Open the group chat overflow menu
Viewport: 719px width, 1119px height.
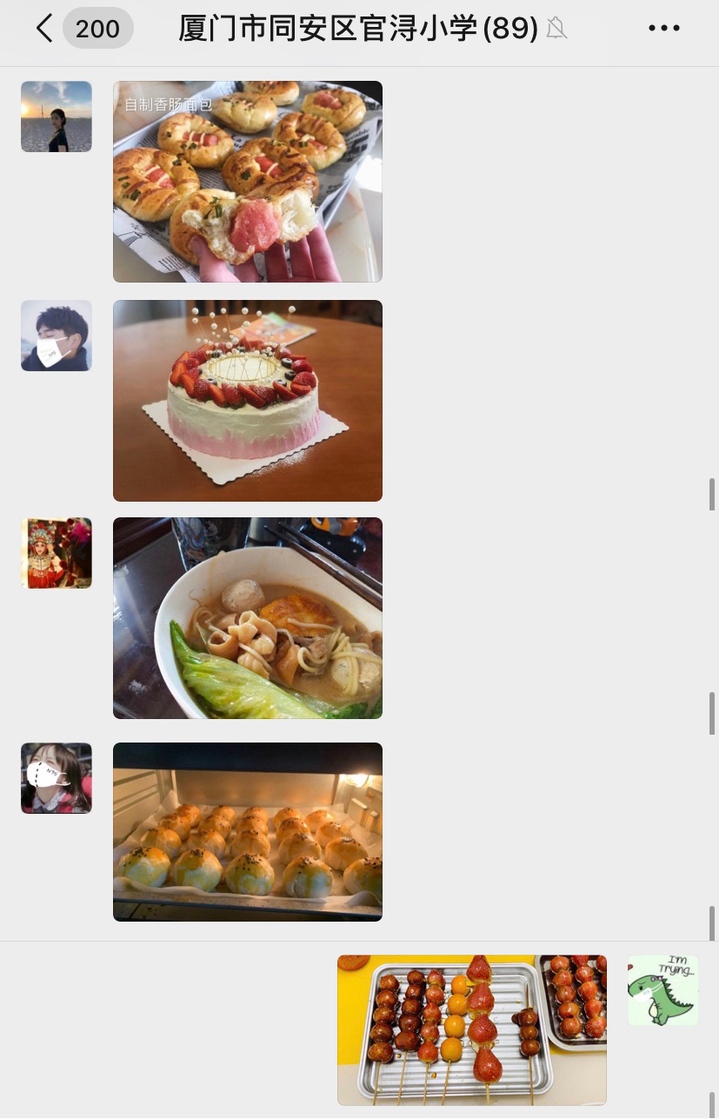click(664, 28)
